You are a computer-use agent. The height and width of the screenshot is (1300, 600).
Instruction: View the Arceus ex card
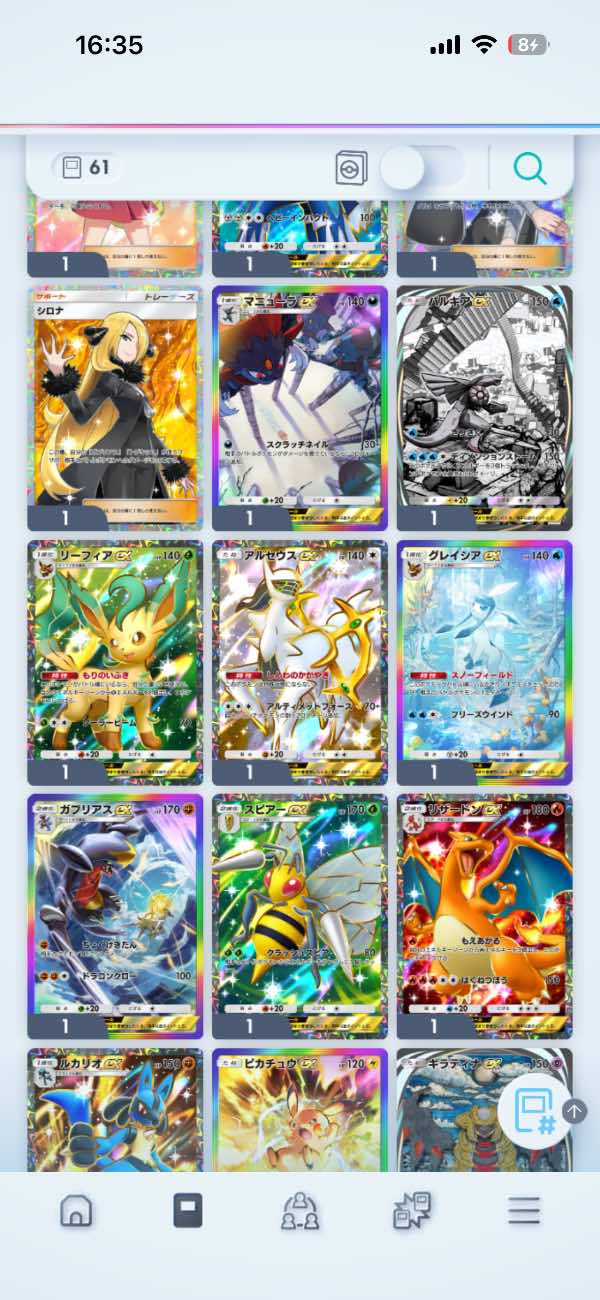coord(300,662)
